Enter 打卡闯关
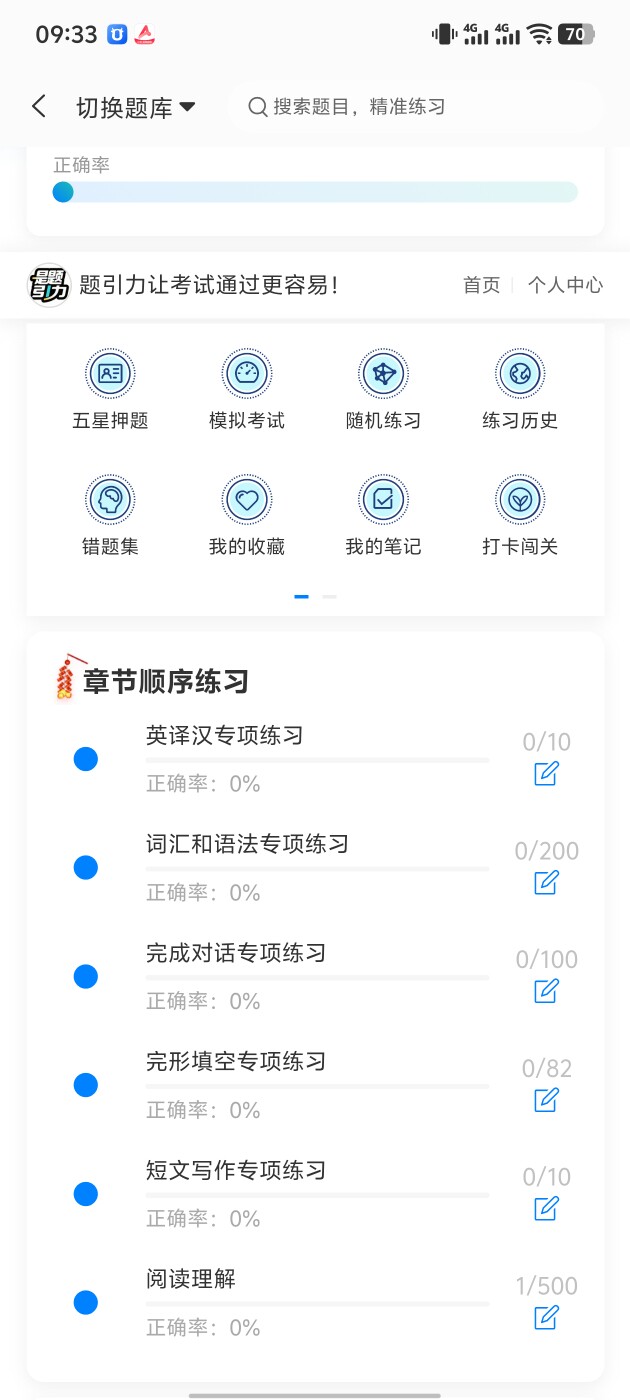The height and width of the screenshot is (1400, 630). [520, 516]
